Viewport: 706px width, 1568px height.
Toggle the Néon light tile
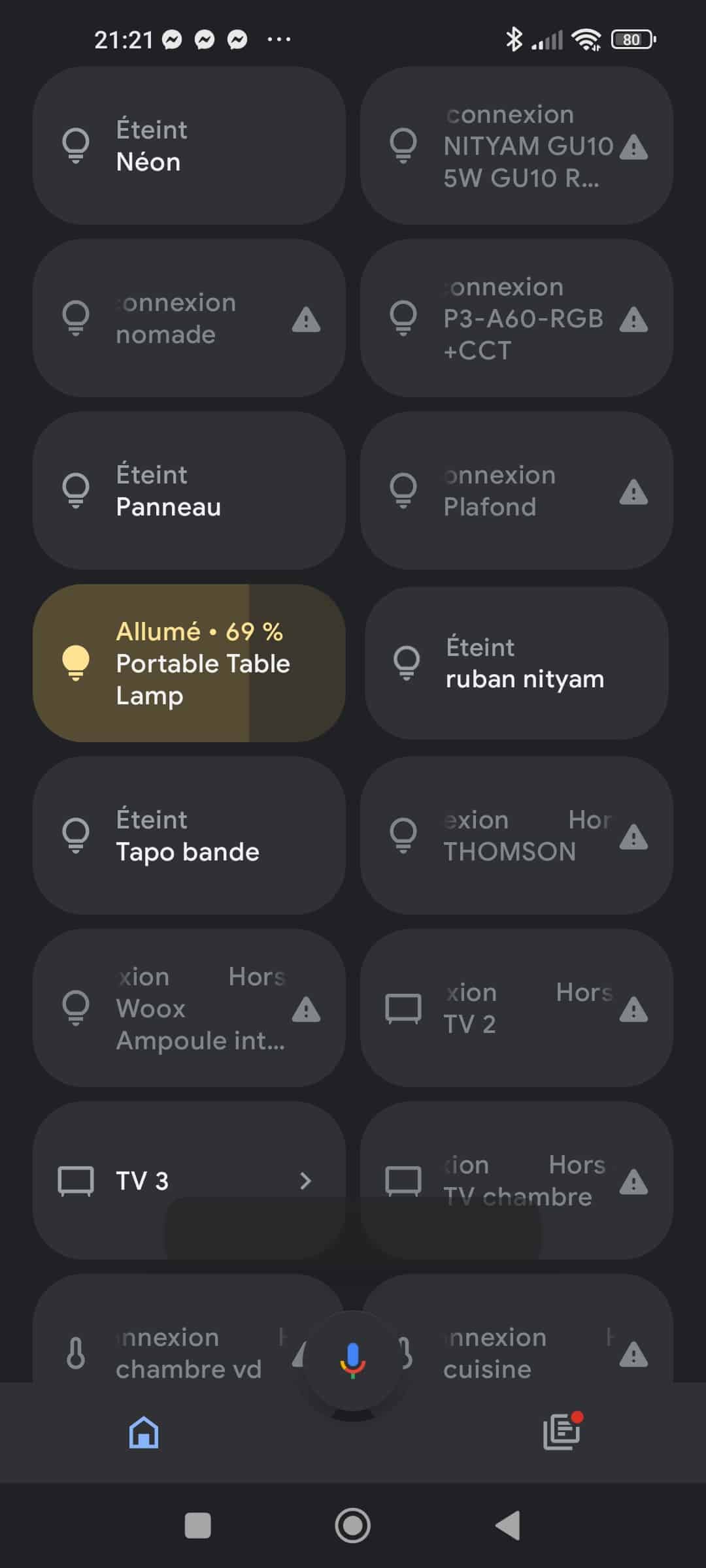pyautogui.click(x=189, y=145)
